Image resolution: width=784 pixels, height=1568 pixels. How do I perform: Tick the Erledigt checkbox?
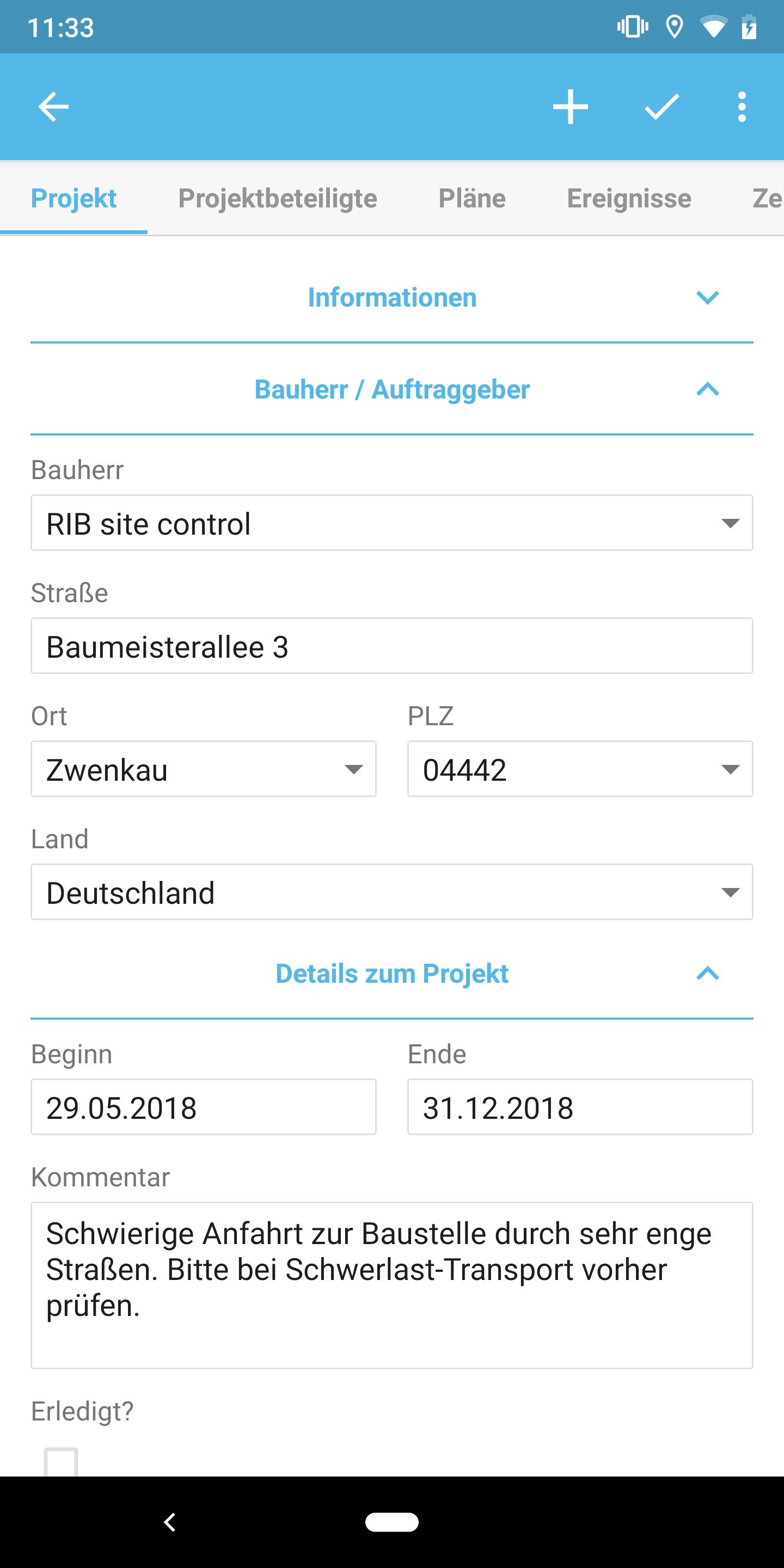(61, 1462)
